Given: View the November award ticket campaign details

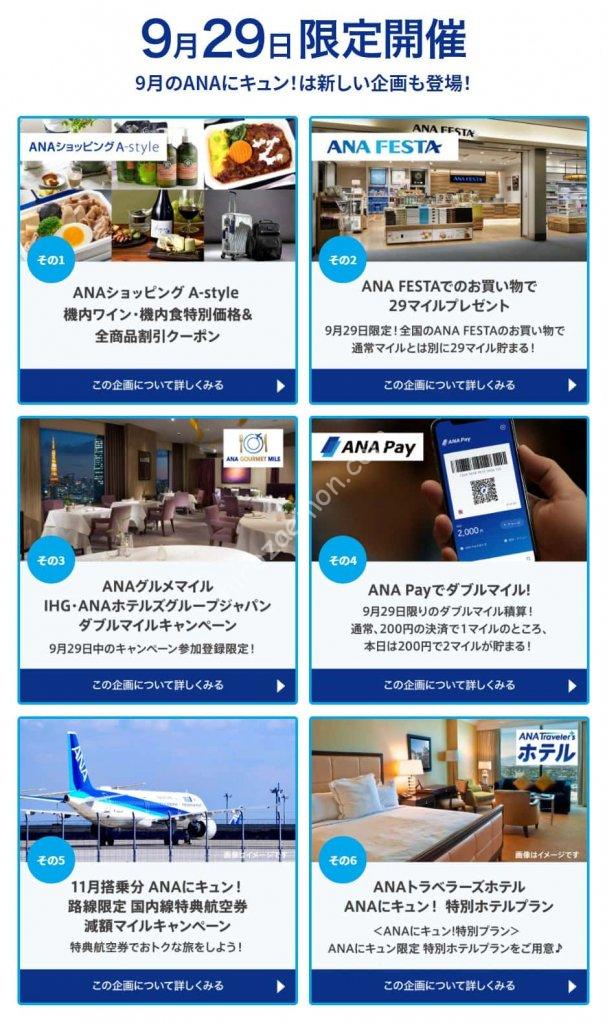Looking at the screenshot, I should (x=158, y=986).
